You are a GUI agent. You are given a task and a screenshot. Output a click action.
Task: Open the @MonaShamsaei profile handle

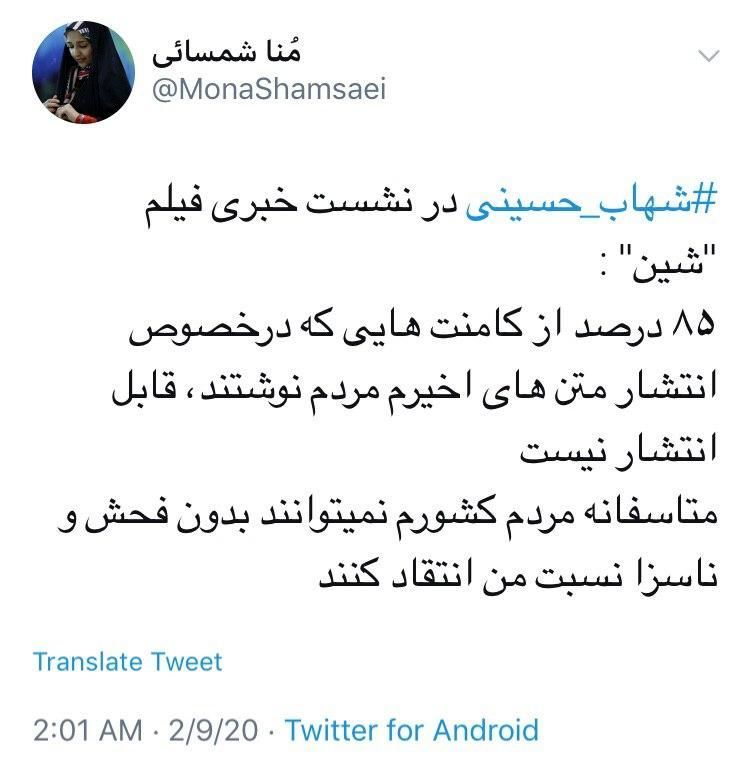(266, 89)
